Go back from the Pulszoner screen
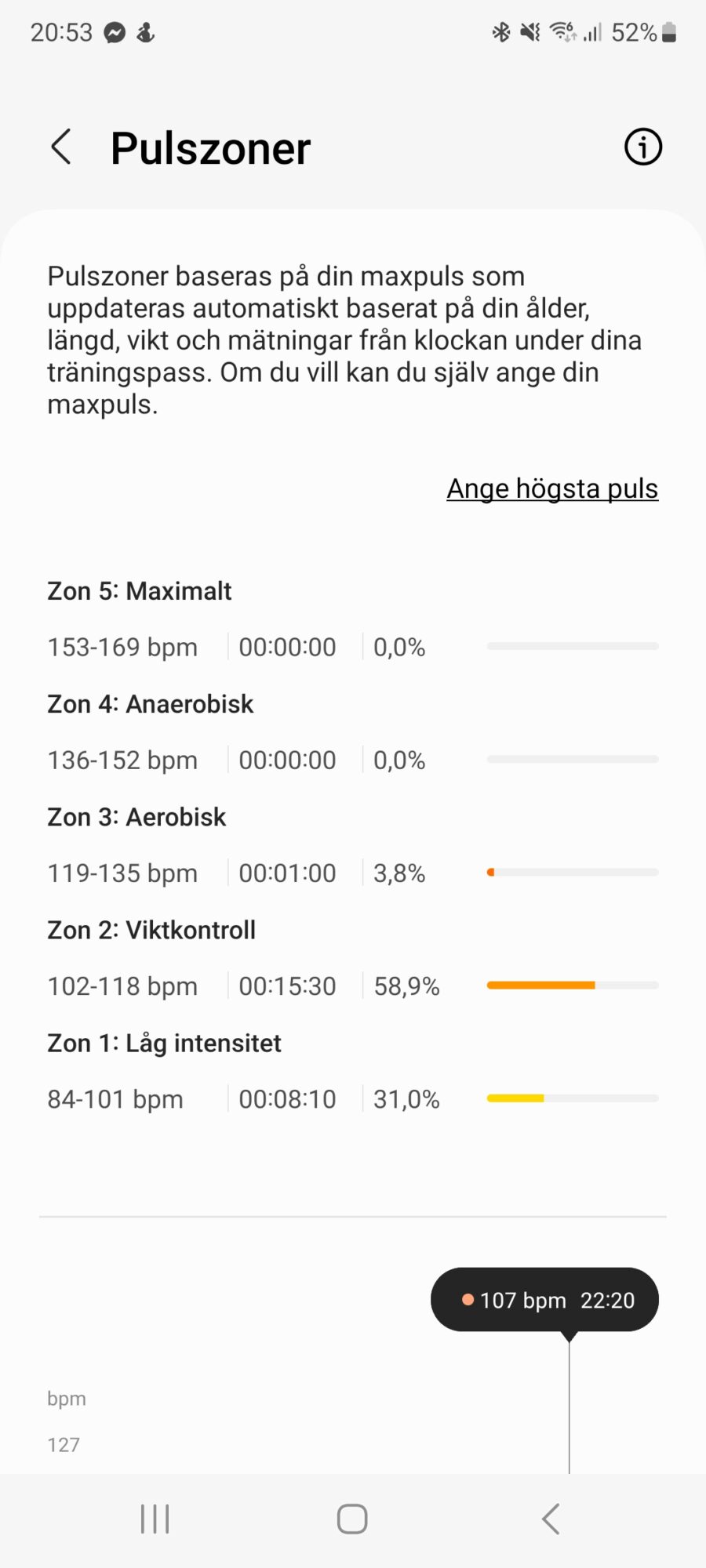The image size is (706, 1568). click(61, 147)
